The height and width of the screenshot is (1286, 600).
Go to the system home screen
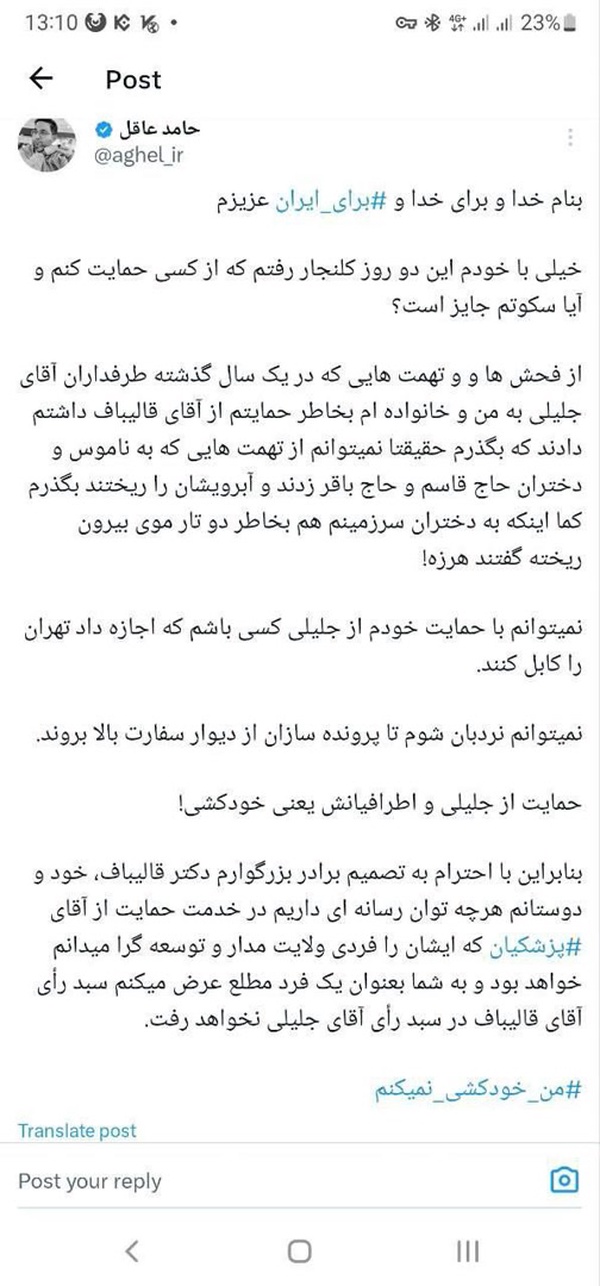click(299, 1251)
